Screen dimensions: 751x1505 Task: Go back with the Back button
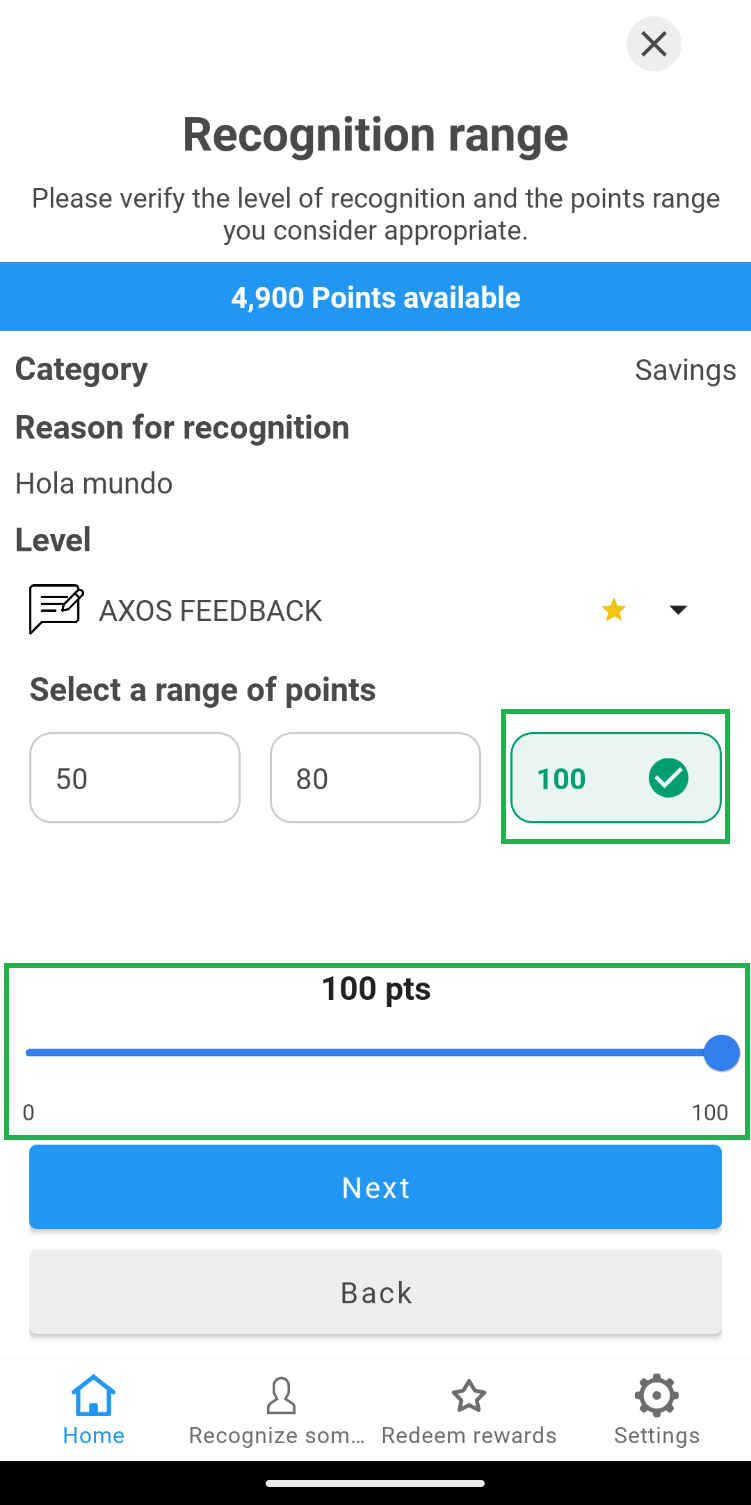coord(375,1292)
